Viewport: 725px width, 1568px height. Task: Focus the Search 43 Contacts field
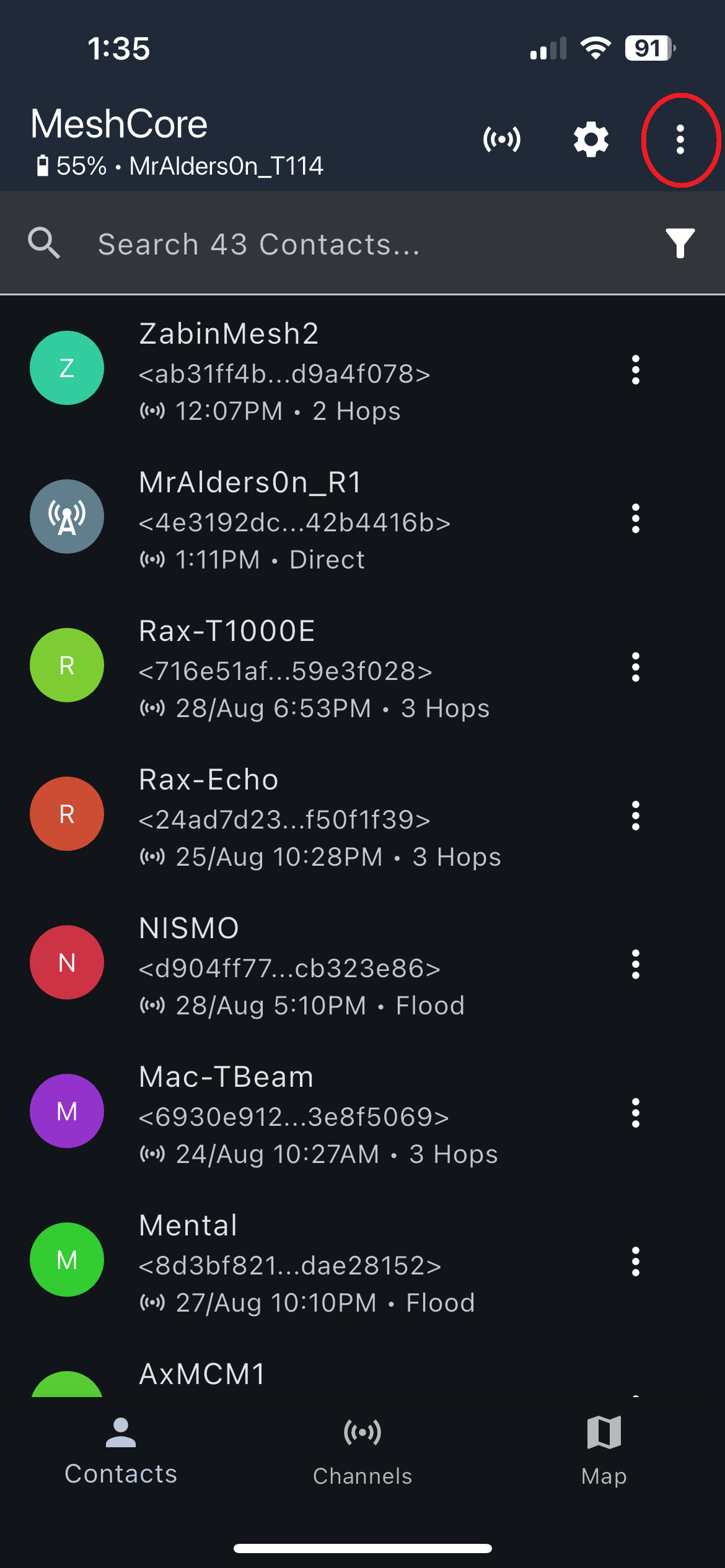[347, 244]
